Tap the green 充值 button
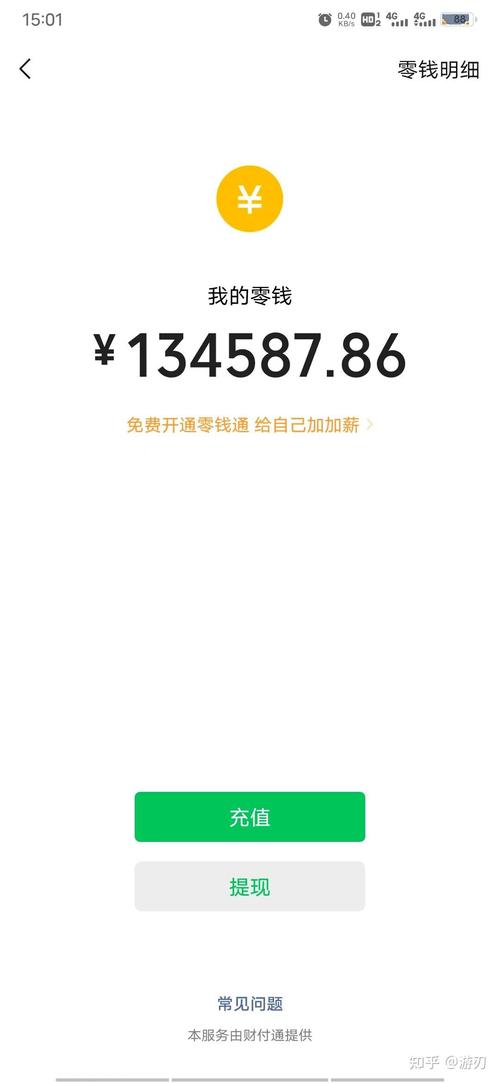 (x=249, y=817)
